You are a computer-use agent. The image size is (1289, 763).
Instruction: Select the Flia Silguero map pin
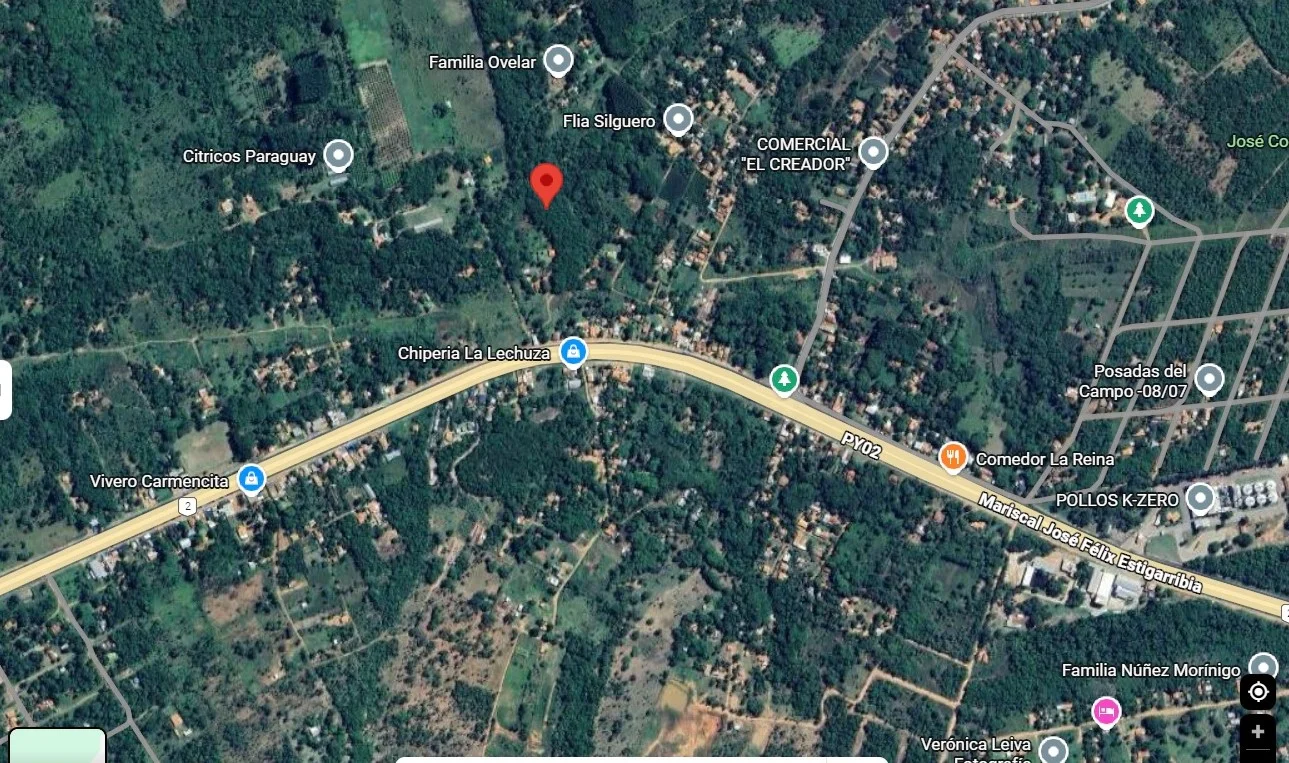(x=679, y=119)
